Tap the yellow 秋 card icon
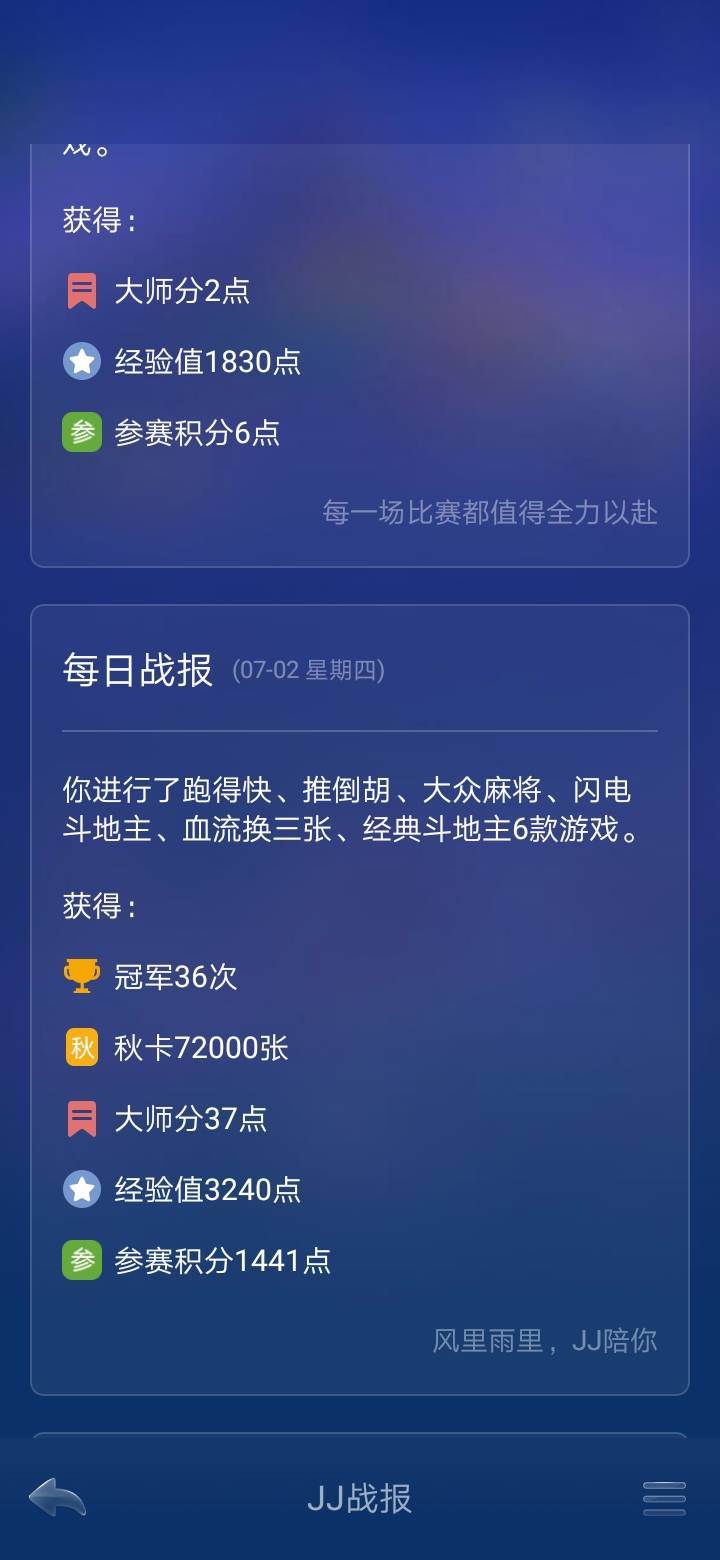The image size is (720, 1560). [x=81, y=1046]
